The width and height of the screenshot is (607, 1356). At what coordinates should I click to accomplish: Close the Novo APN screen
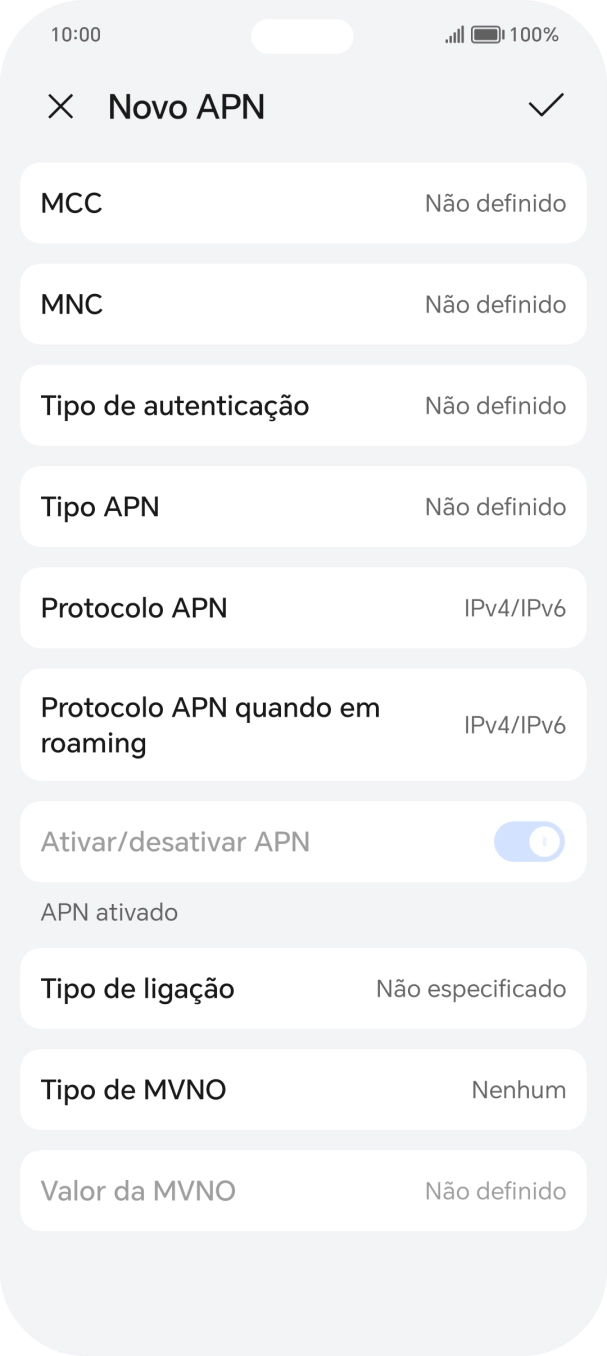(x=61, y=107)
